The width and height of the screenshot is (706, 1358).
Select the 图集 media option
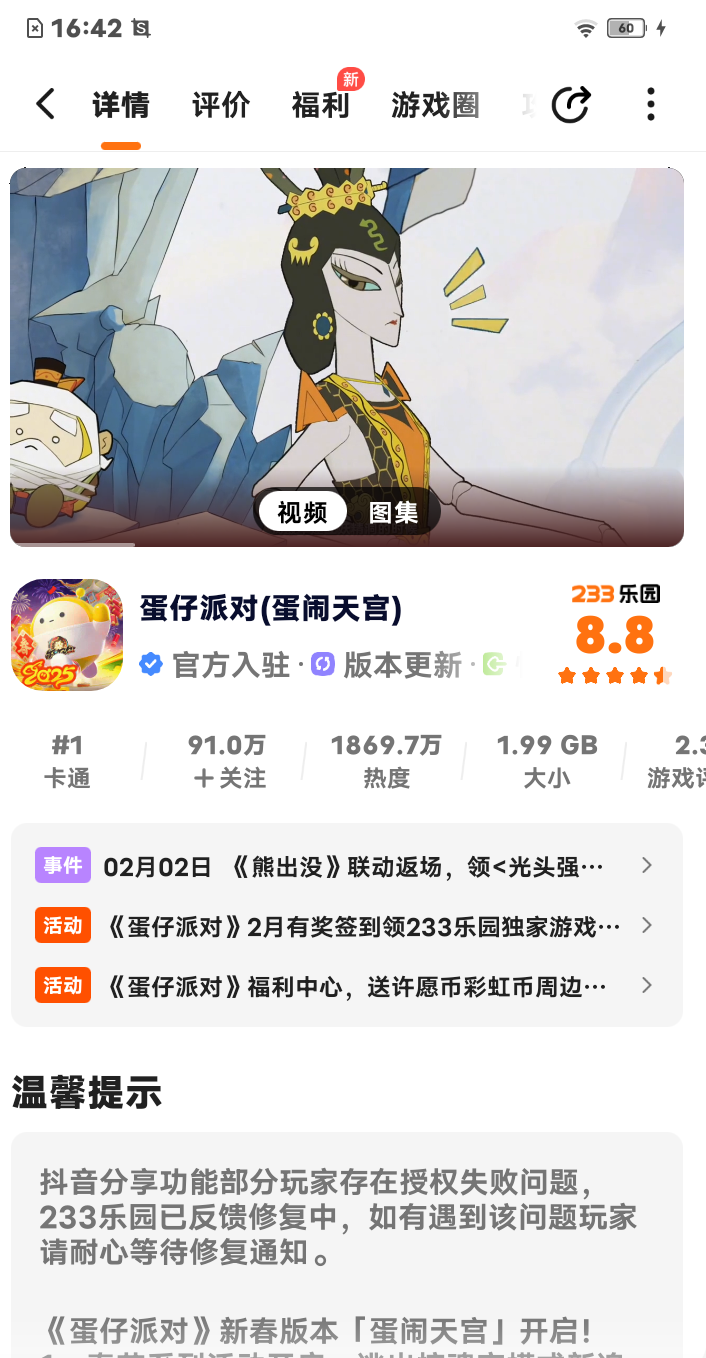[x=394, y=512]
